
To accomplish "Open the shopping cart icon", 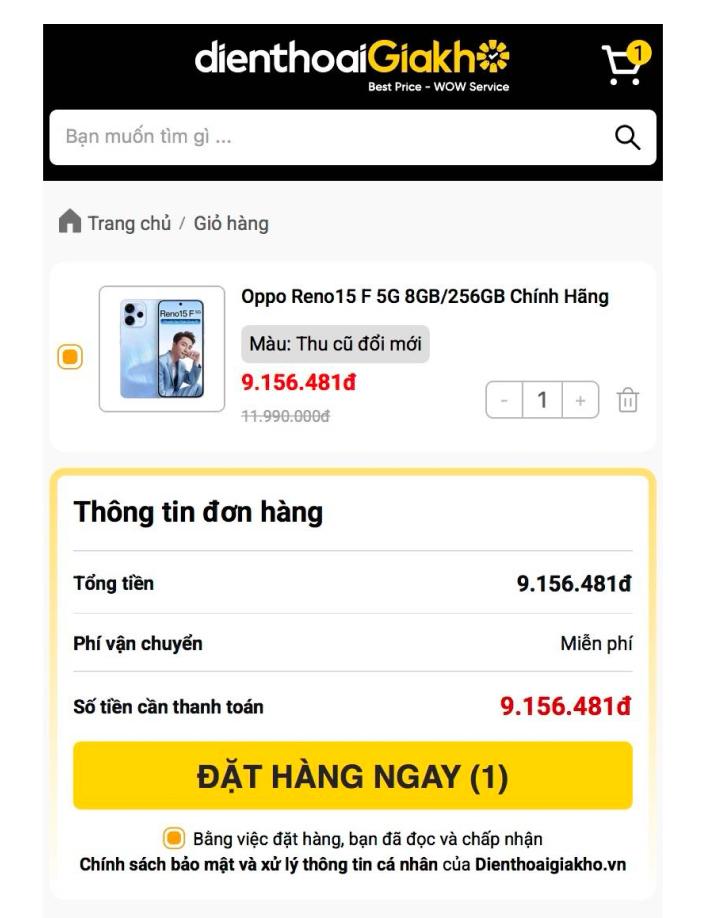I will [623, 65].
